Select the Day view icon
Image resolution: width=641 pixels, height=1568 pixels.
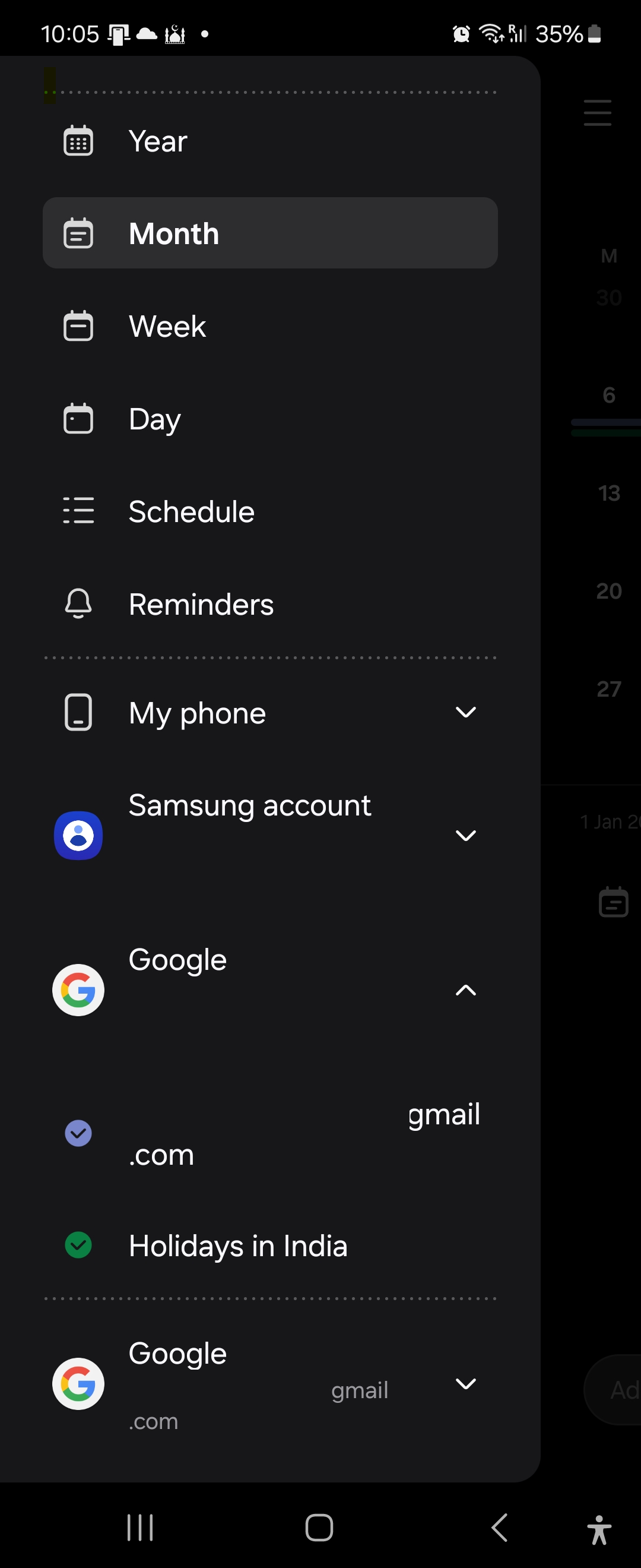78,418
